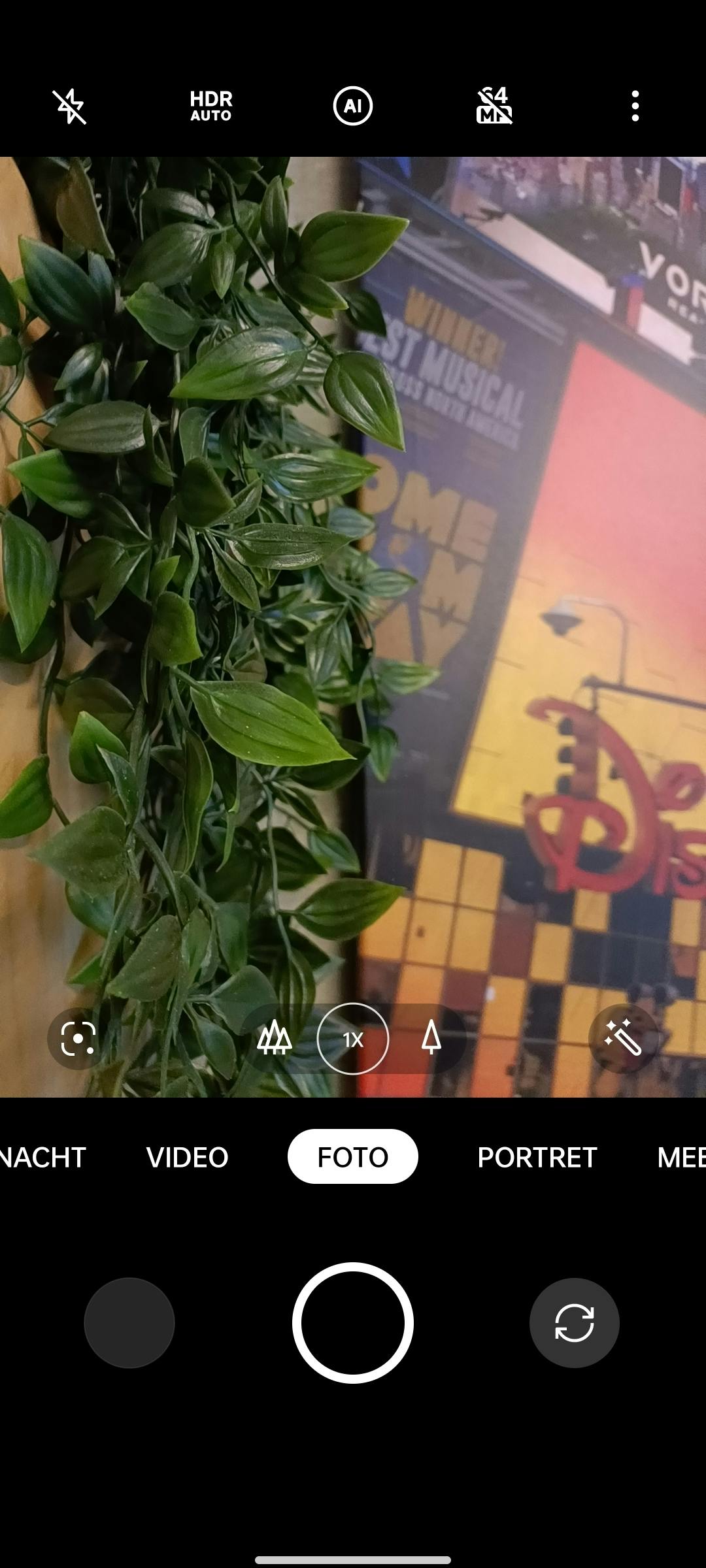Switch to VIDEO mode
The image size is (706, 1568).
coord(188,1157)
